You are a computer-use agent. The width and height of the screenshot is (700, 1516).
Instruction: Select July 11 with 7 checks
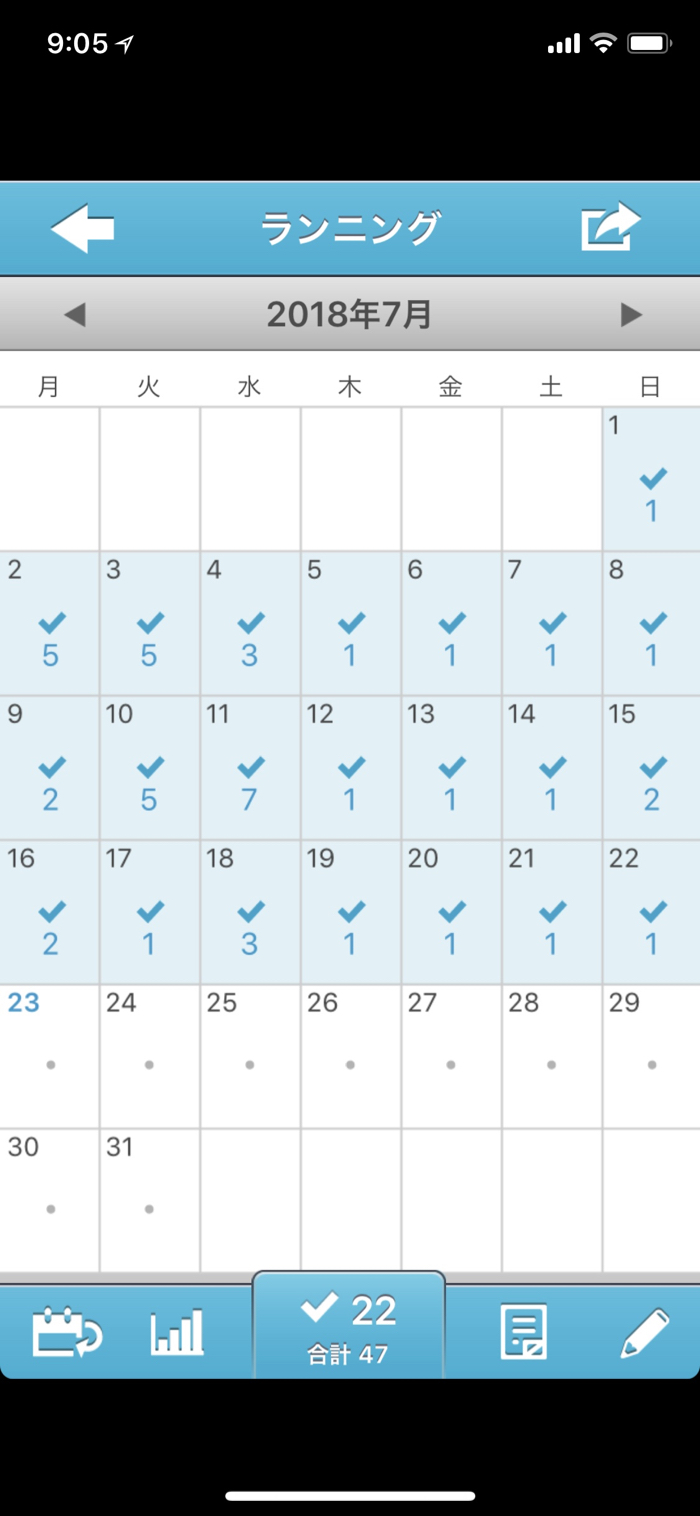[x=250, y=768]
